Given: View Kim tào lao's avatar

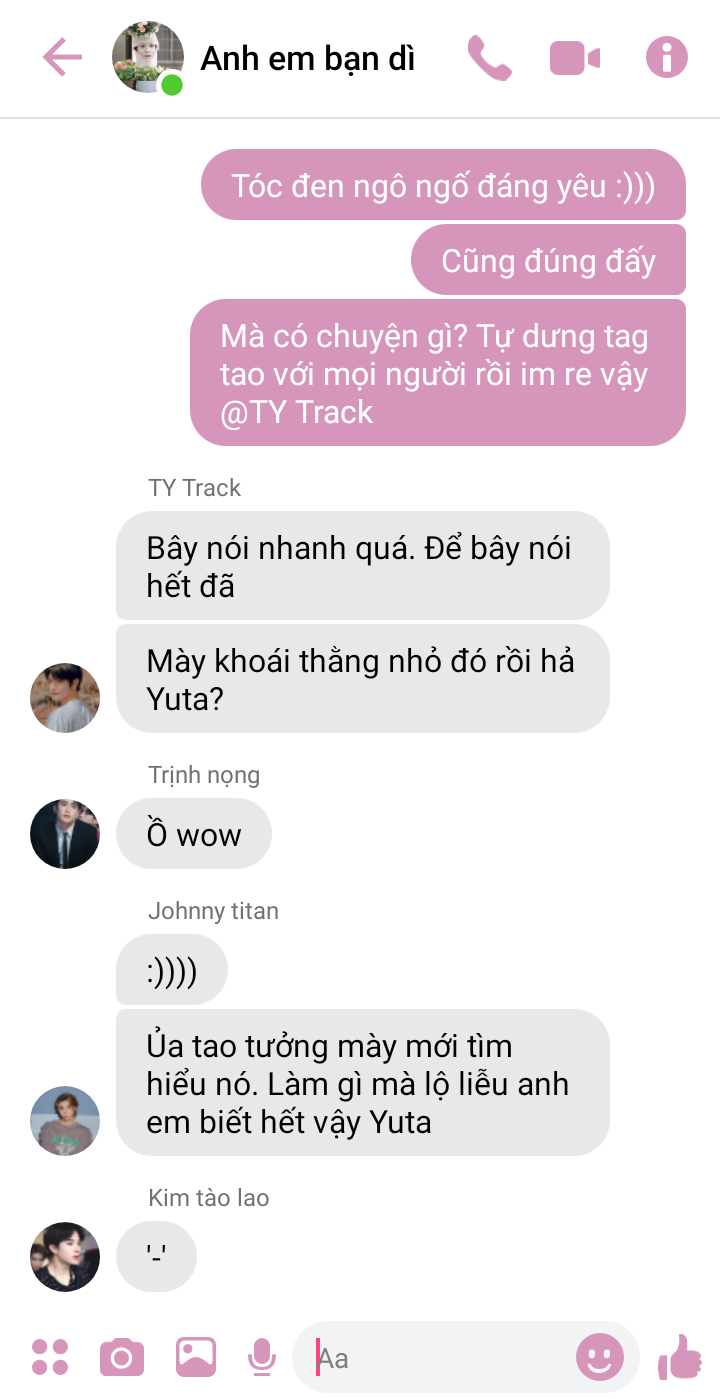Looking at the screenshot, I should pos(65,1256).
